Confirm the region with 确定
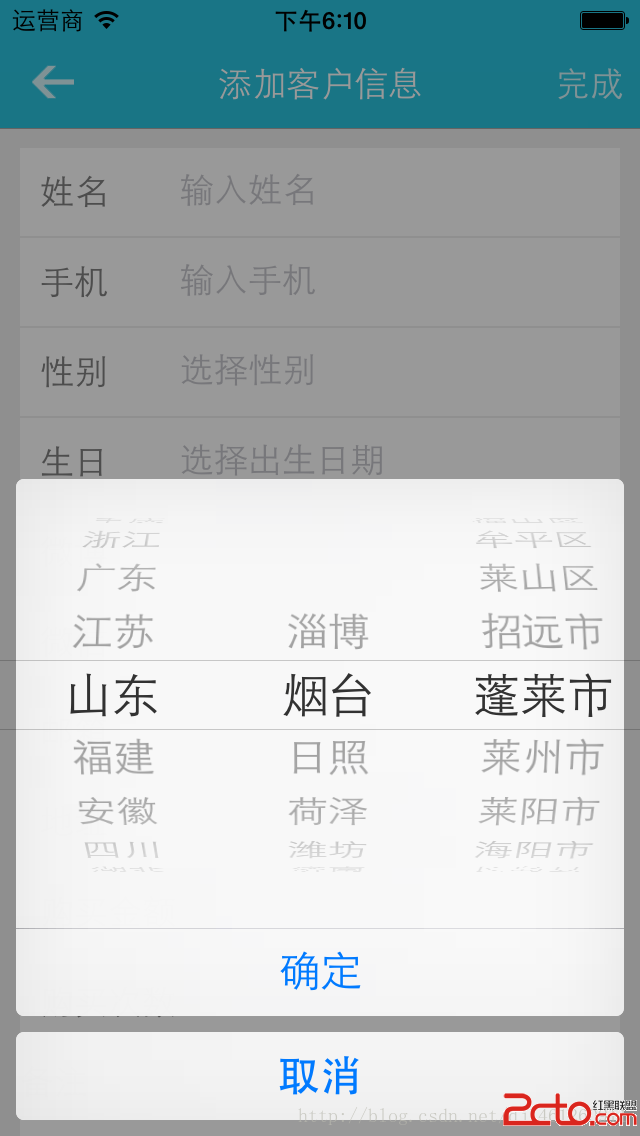Screen dimensions: 640x1136 [320, 971]
